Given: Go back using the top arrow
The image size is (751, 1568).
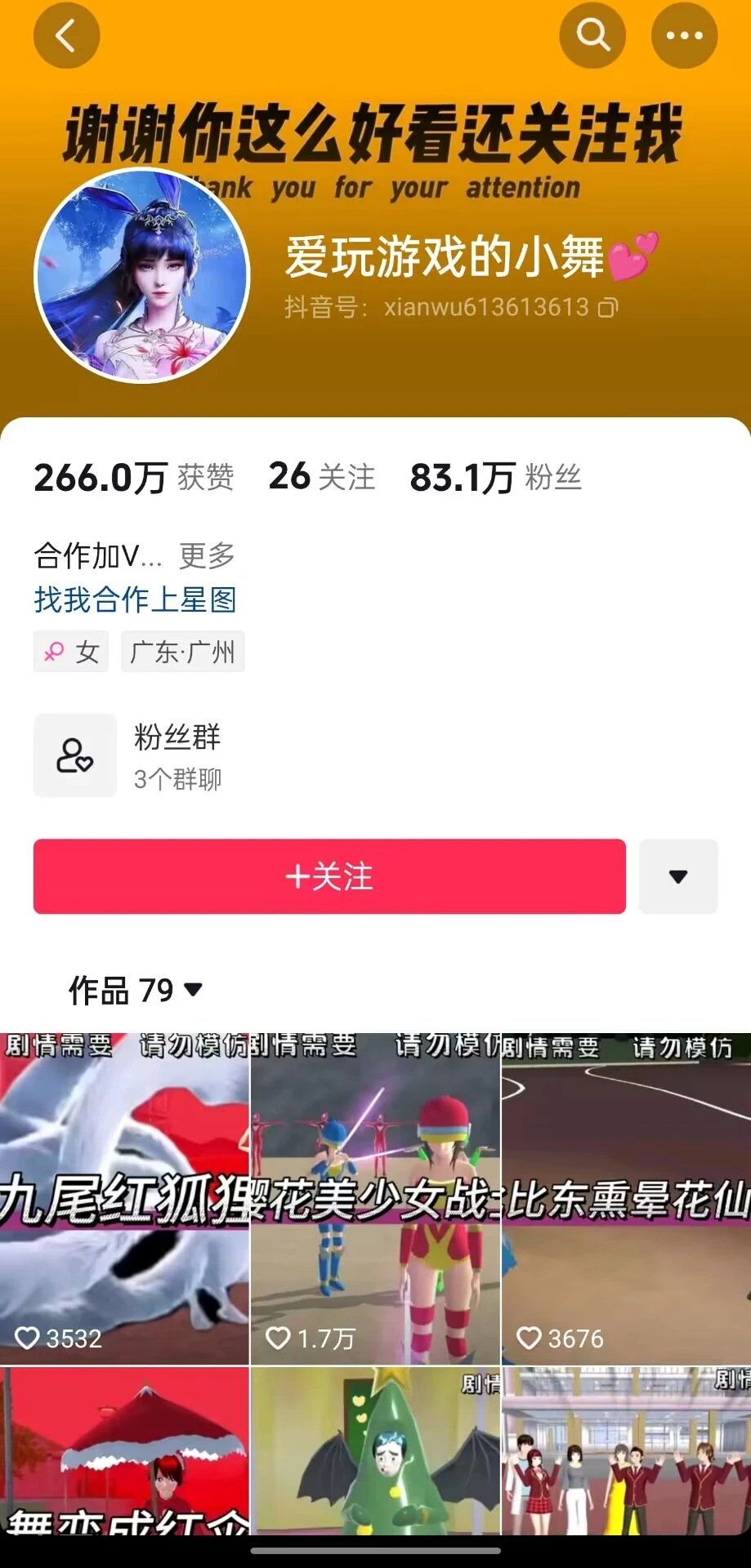Looking at the screenshot, I should pos(66,36).
